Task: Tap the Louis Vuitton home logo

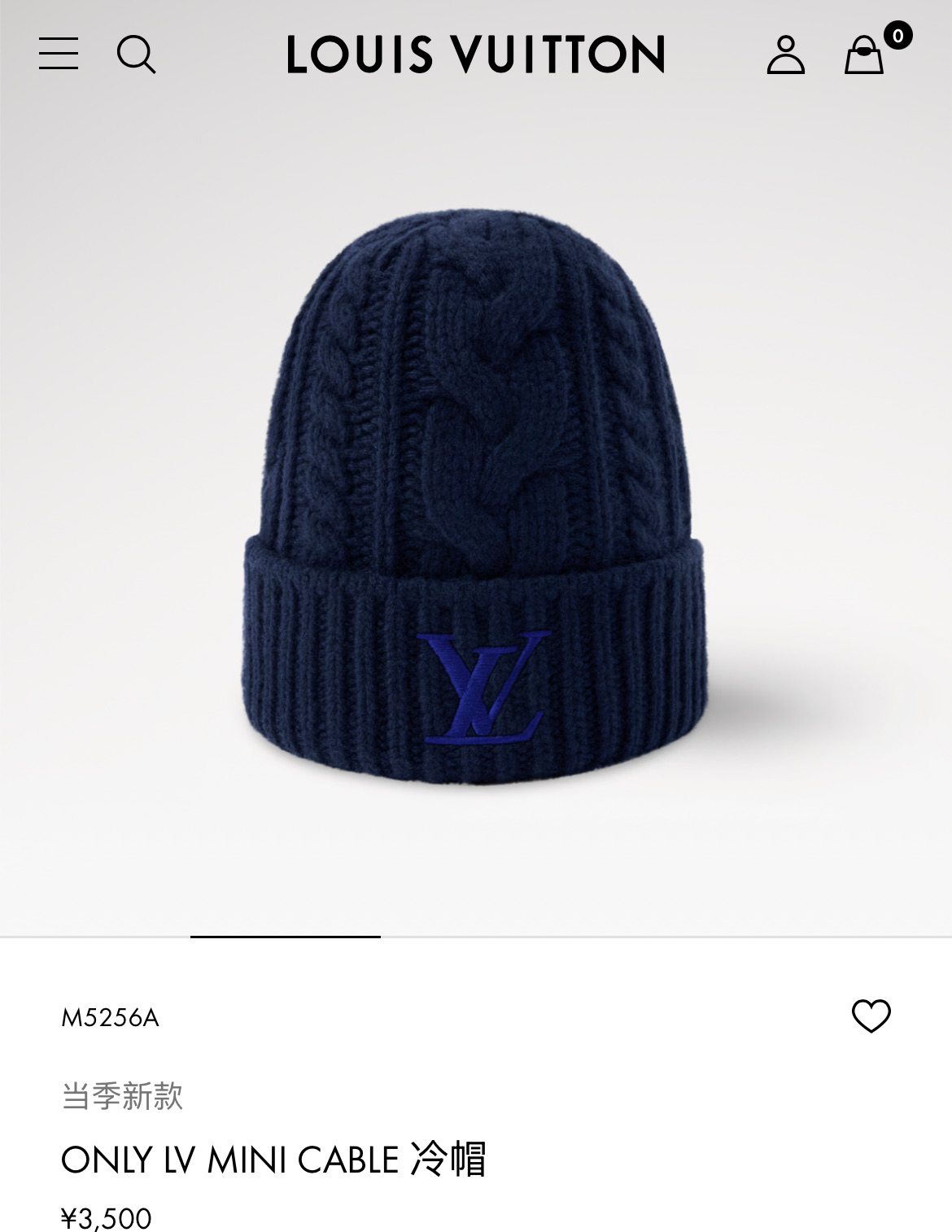Action: 476,55
